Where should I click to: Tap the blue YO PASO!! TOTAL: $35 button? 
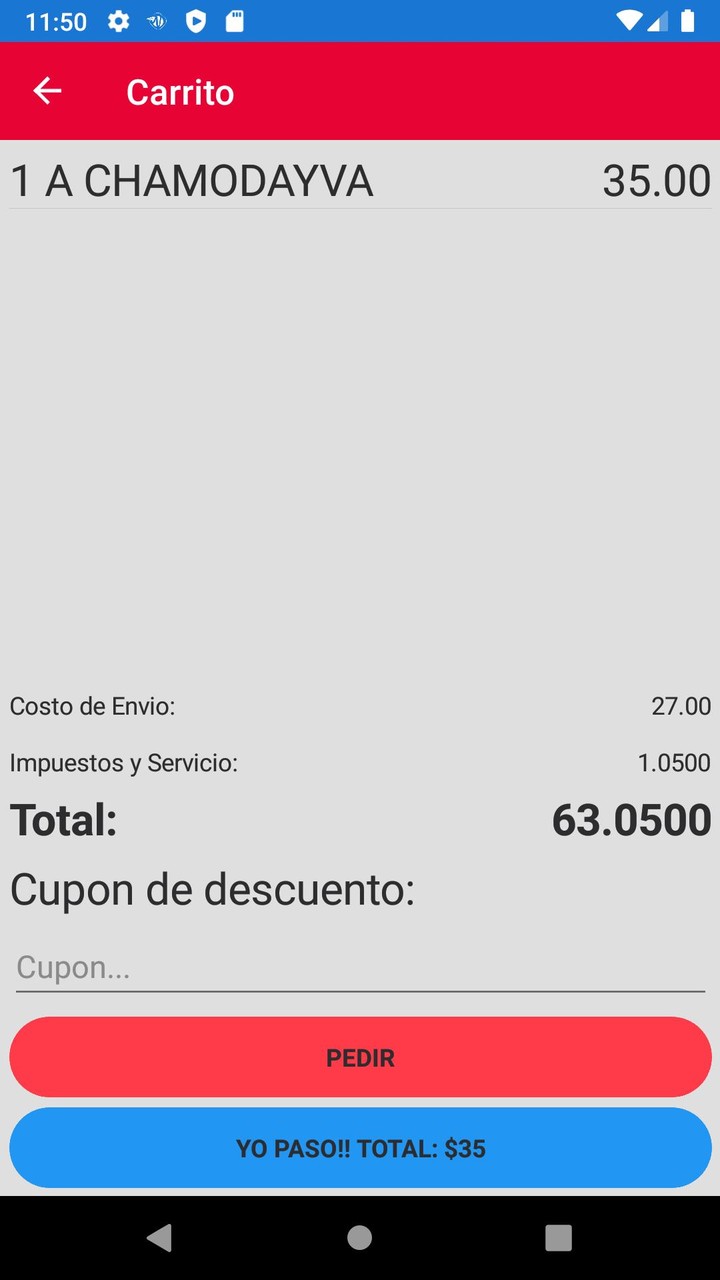360,1148
